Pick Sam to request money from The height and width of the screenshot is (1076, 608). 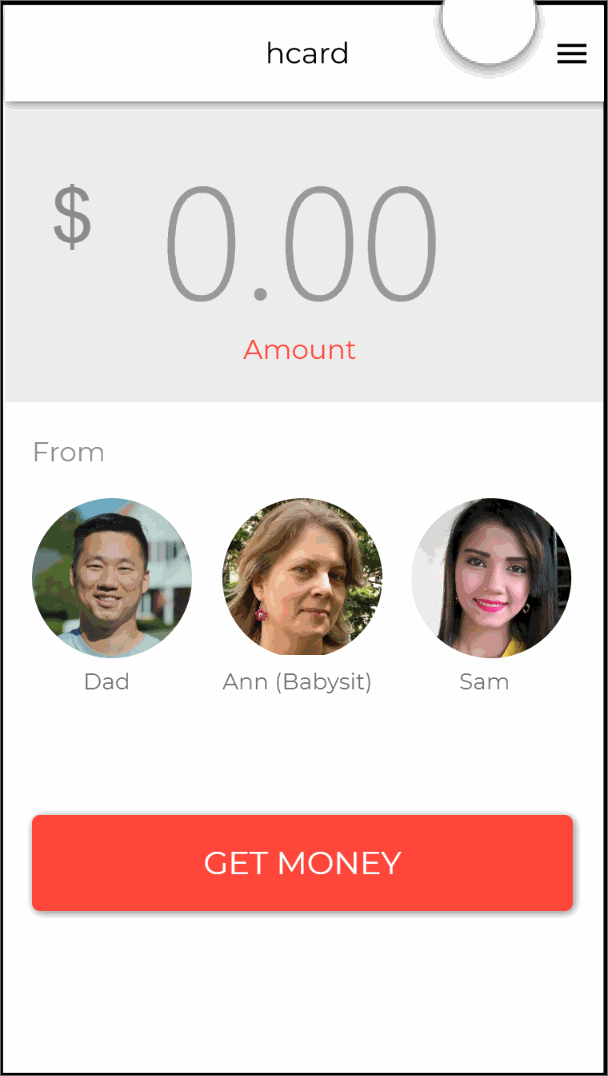(x=491, y=578)
